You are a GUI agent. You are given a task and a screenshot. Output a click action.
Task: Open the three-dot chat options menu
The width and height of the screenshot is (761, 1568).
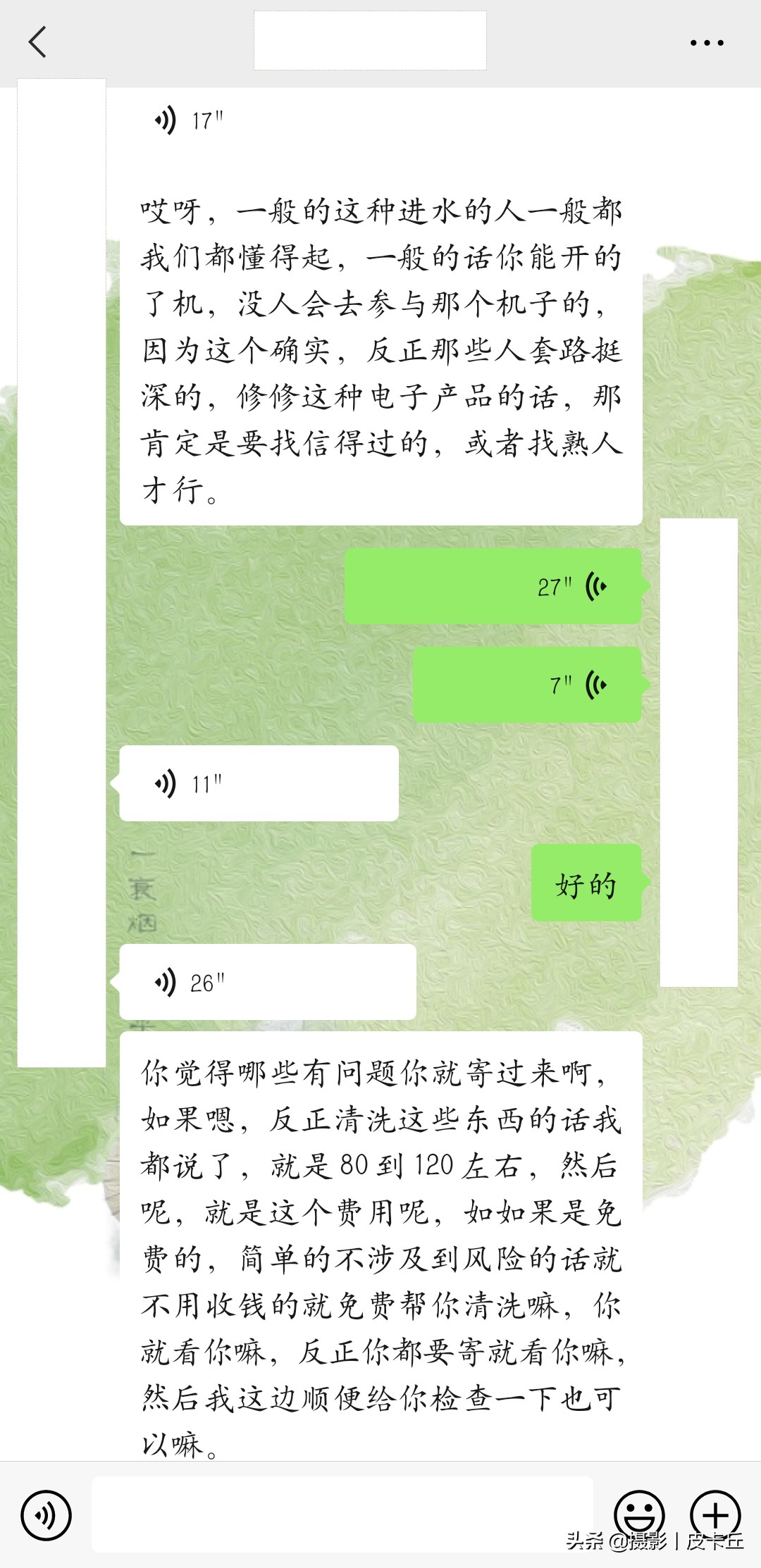tap(707, 41)
